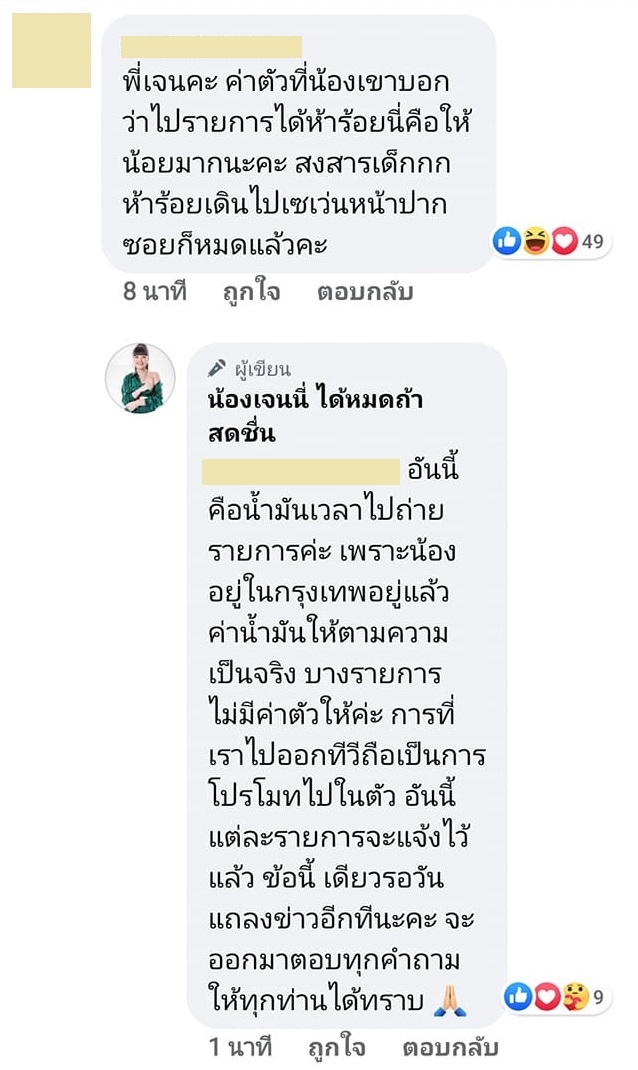The image size is (638, 1070).
Task: Open the reactions count showing 49
Action: click(x=552, y=241)
